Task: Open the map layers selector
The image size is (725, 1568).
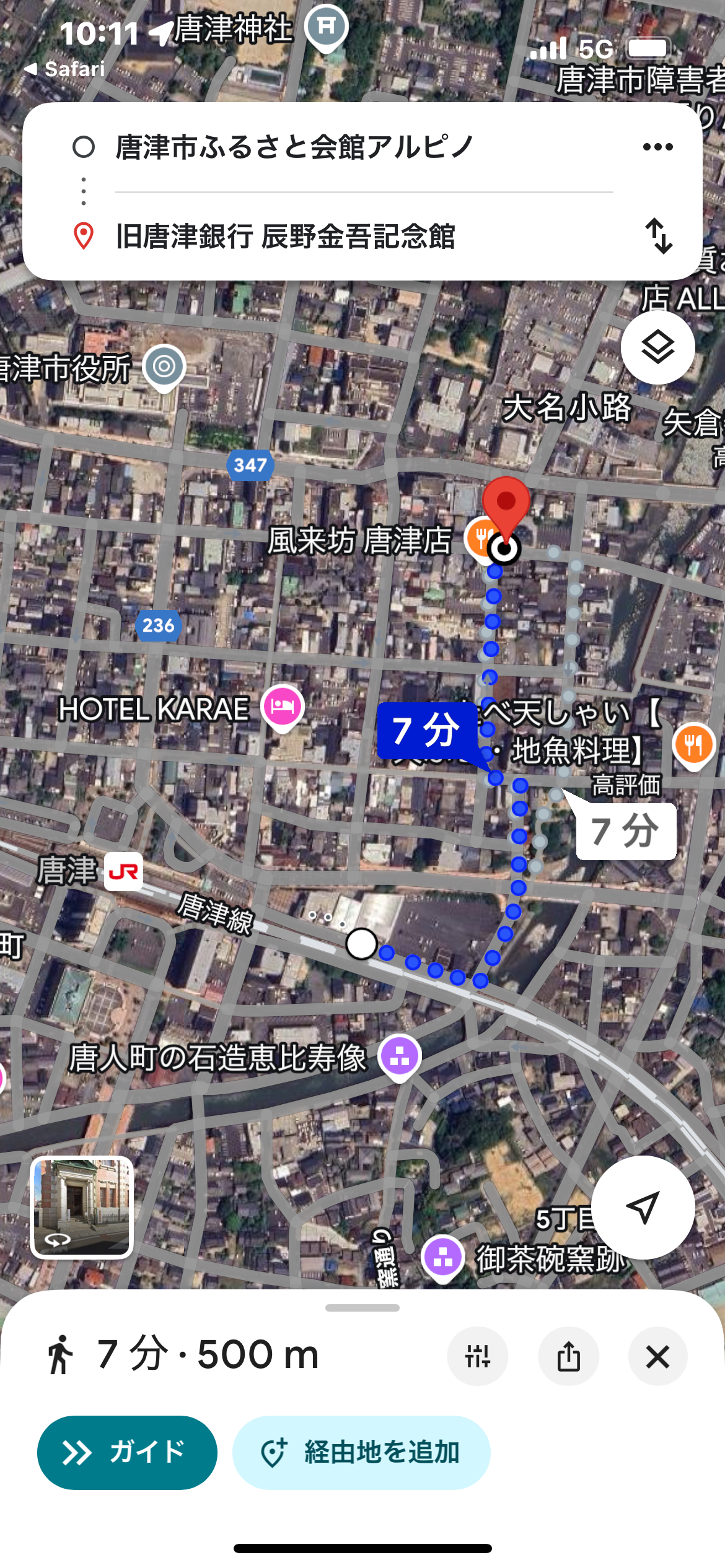Action: tap(657, 347)
